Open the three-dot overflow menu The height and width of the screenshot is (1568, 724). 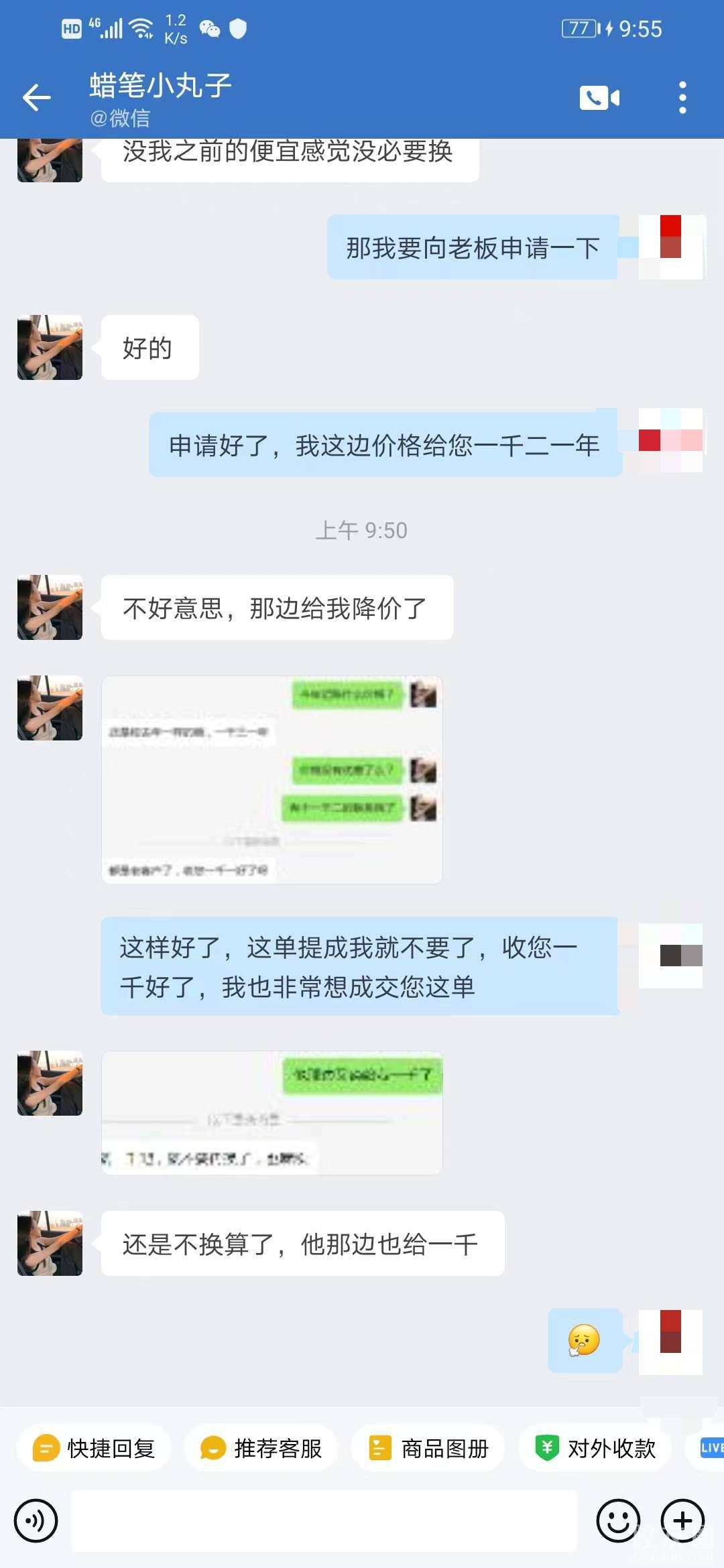pos(682,99)
